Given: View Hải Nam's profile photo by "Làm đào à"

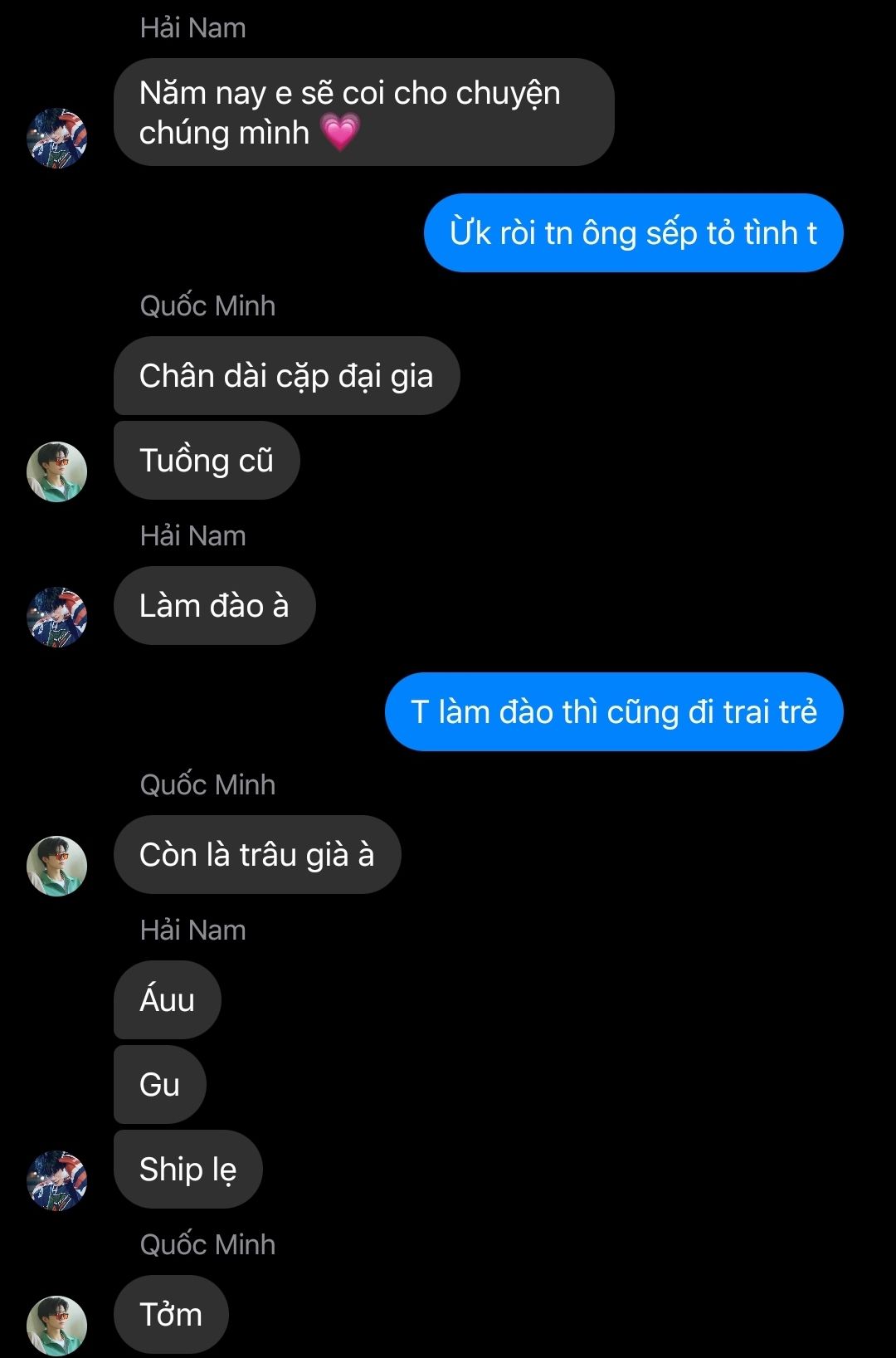Looking at the screenshot, I should 57,617.
